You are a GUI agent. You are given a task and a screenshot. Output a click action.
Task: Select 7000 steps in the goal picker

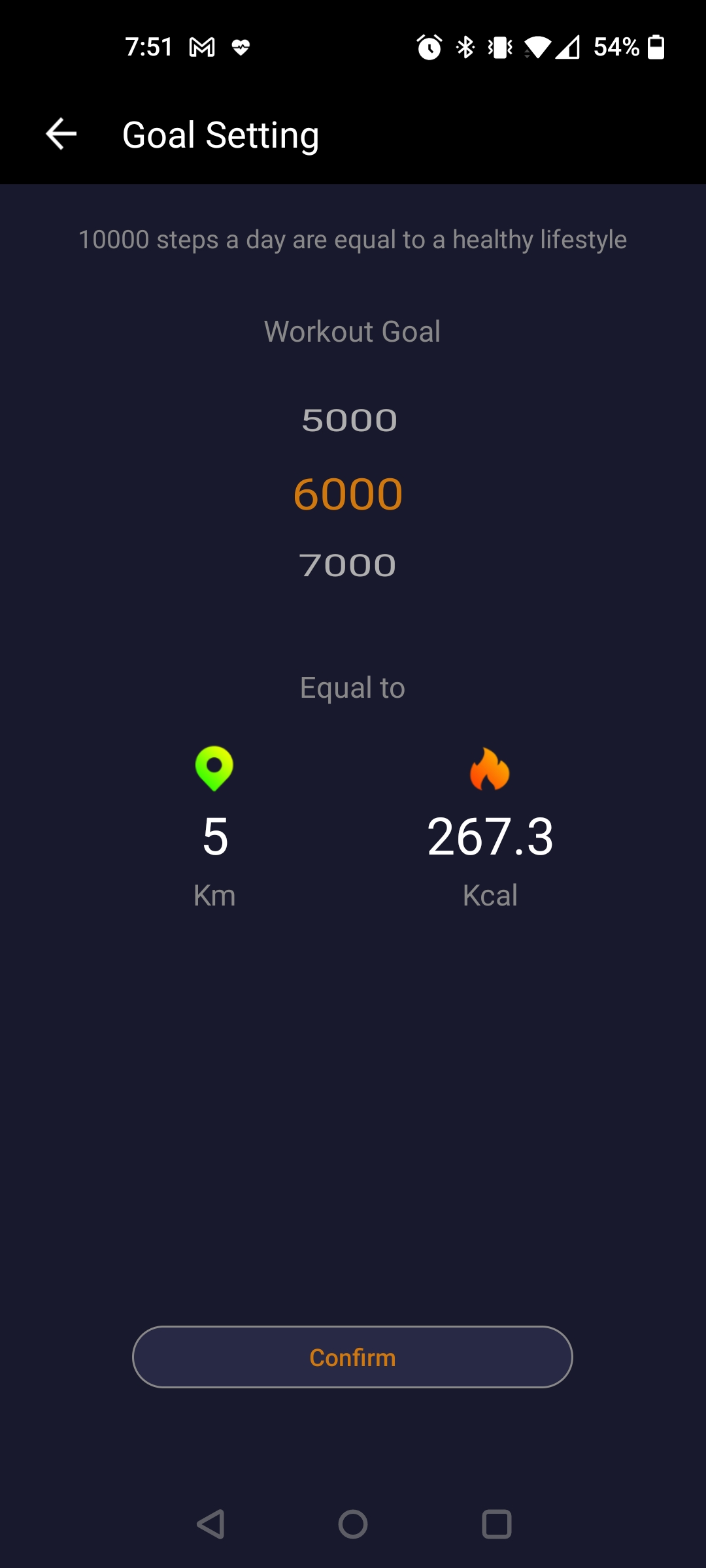pyautogui.click(x=348, y=565)
